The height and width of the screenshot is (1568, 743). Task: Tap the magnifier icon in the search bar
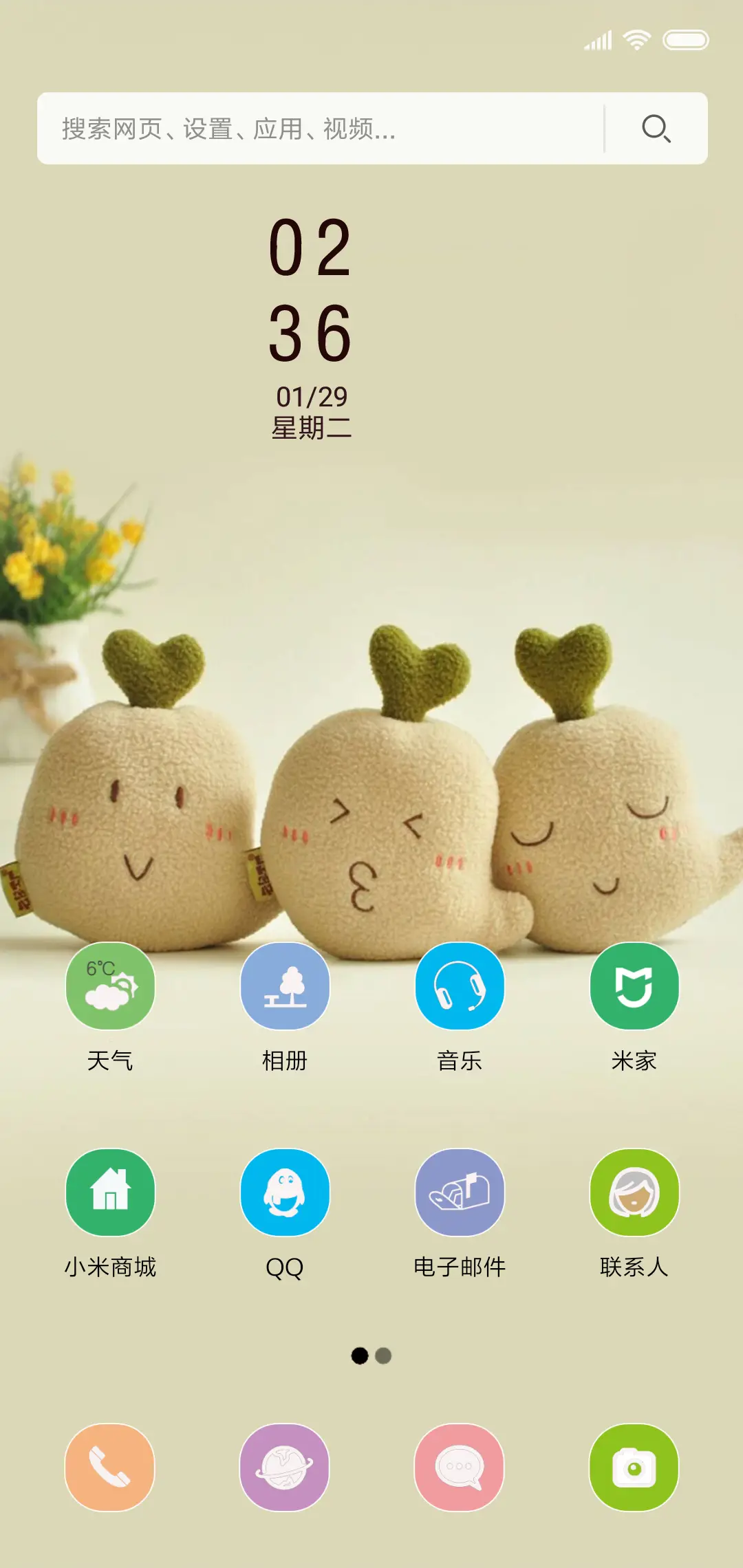[x=657, y=129]
